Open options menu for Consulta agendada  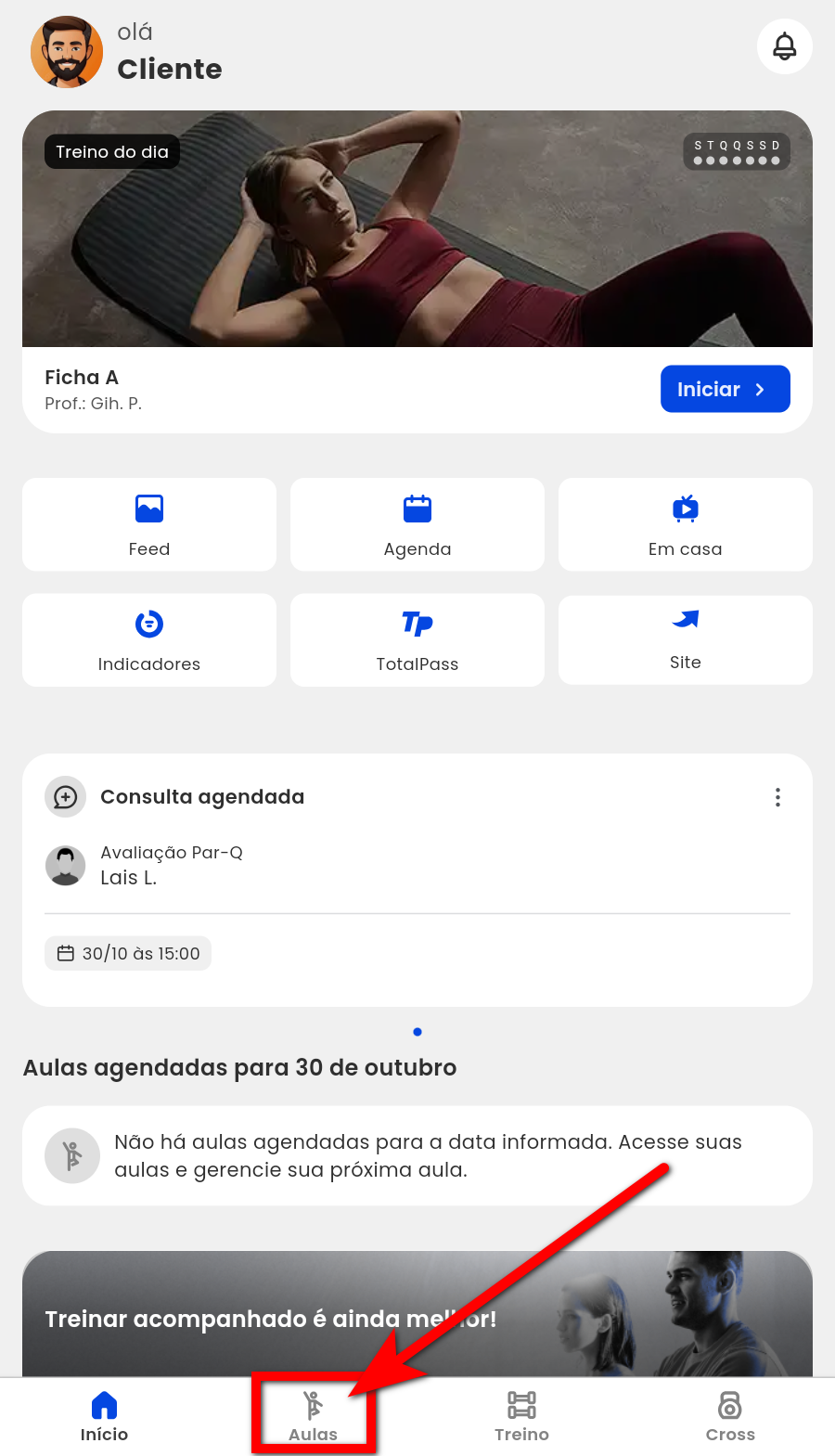777,797
